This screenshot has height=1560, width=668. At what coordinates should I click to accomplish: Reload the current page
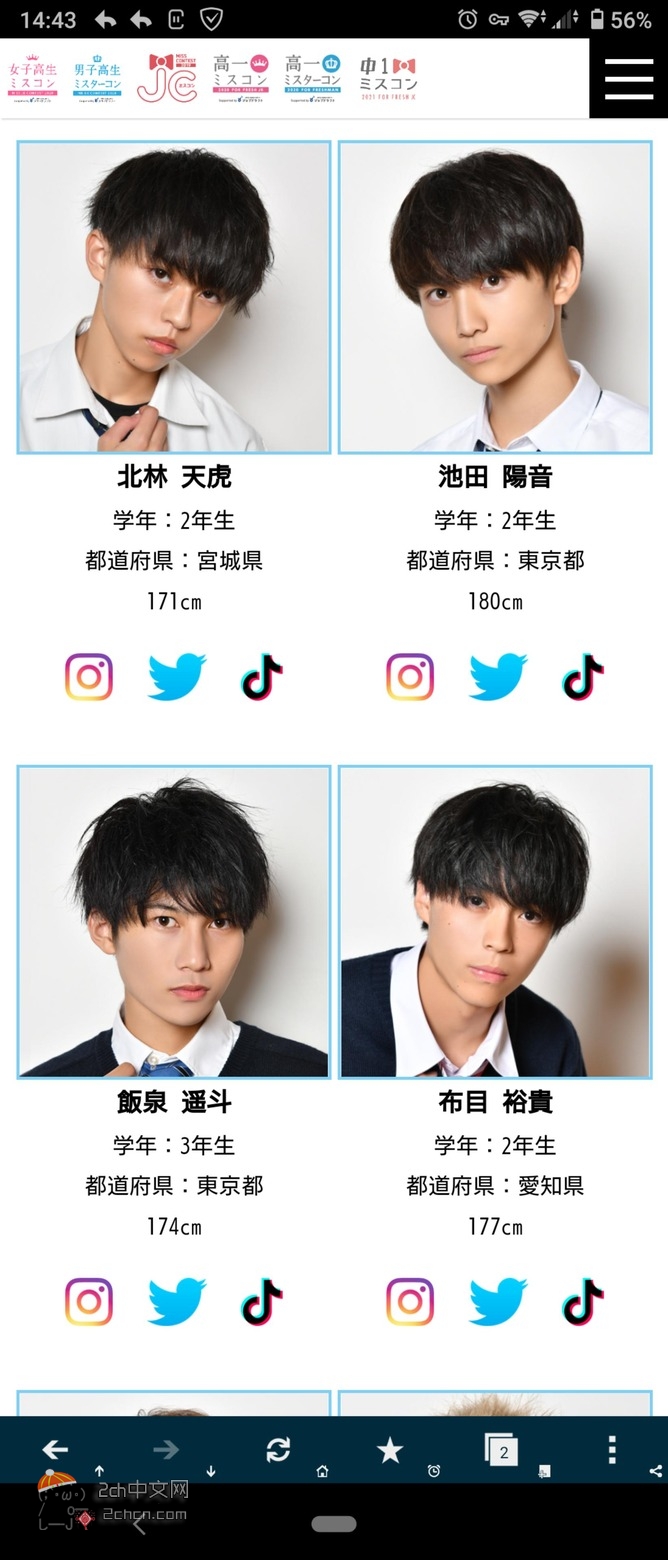[x=278, y=1450]
